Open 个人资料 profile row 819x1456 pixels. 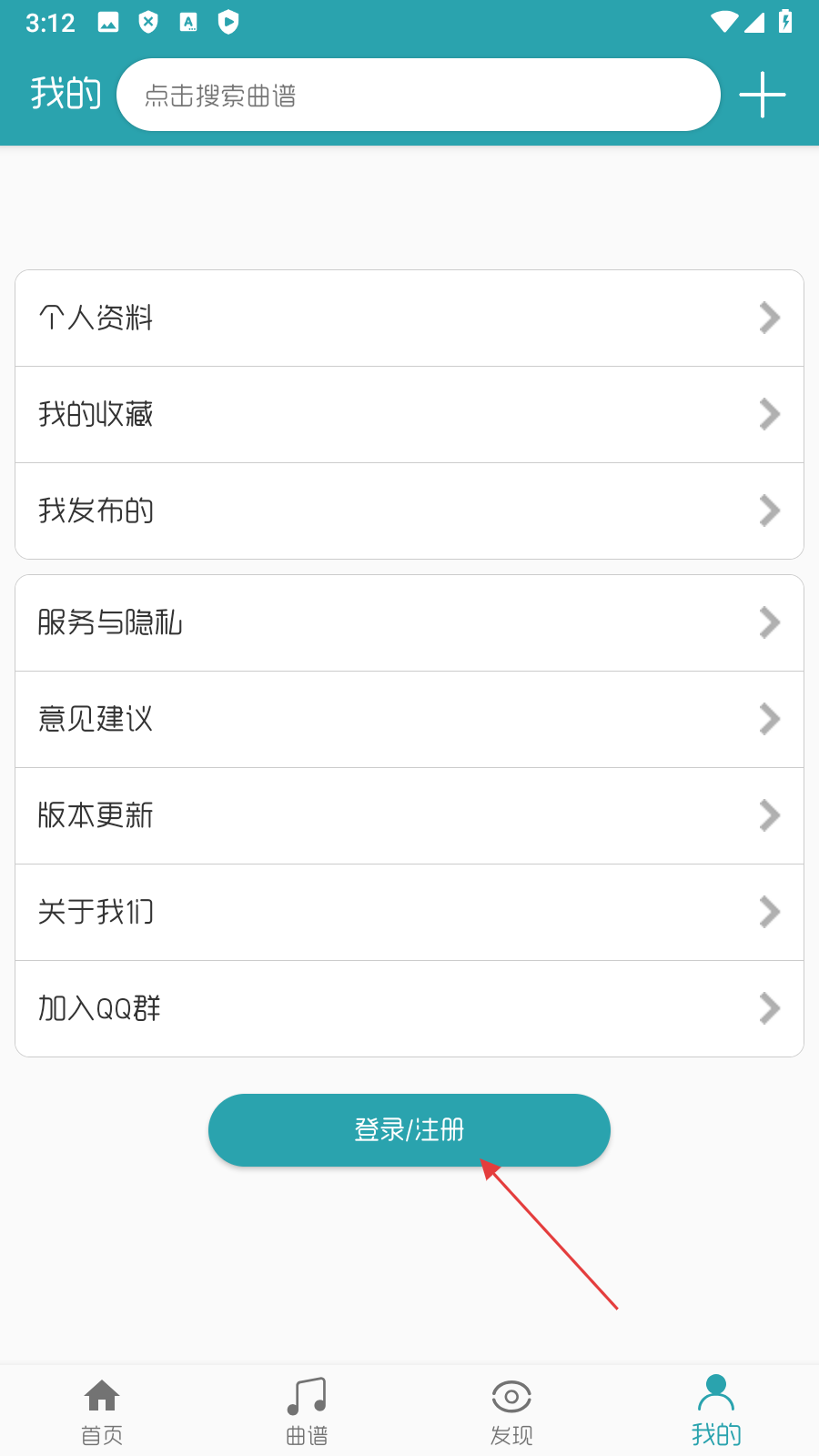[x=409, y=318]
